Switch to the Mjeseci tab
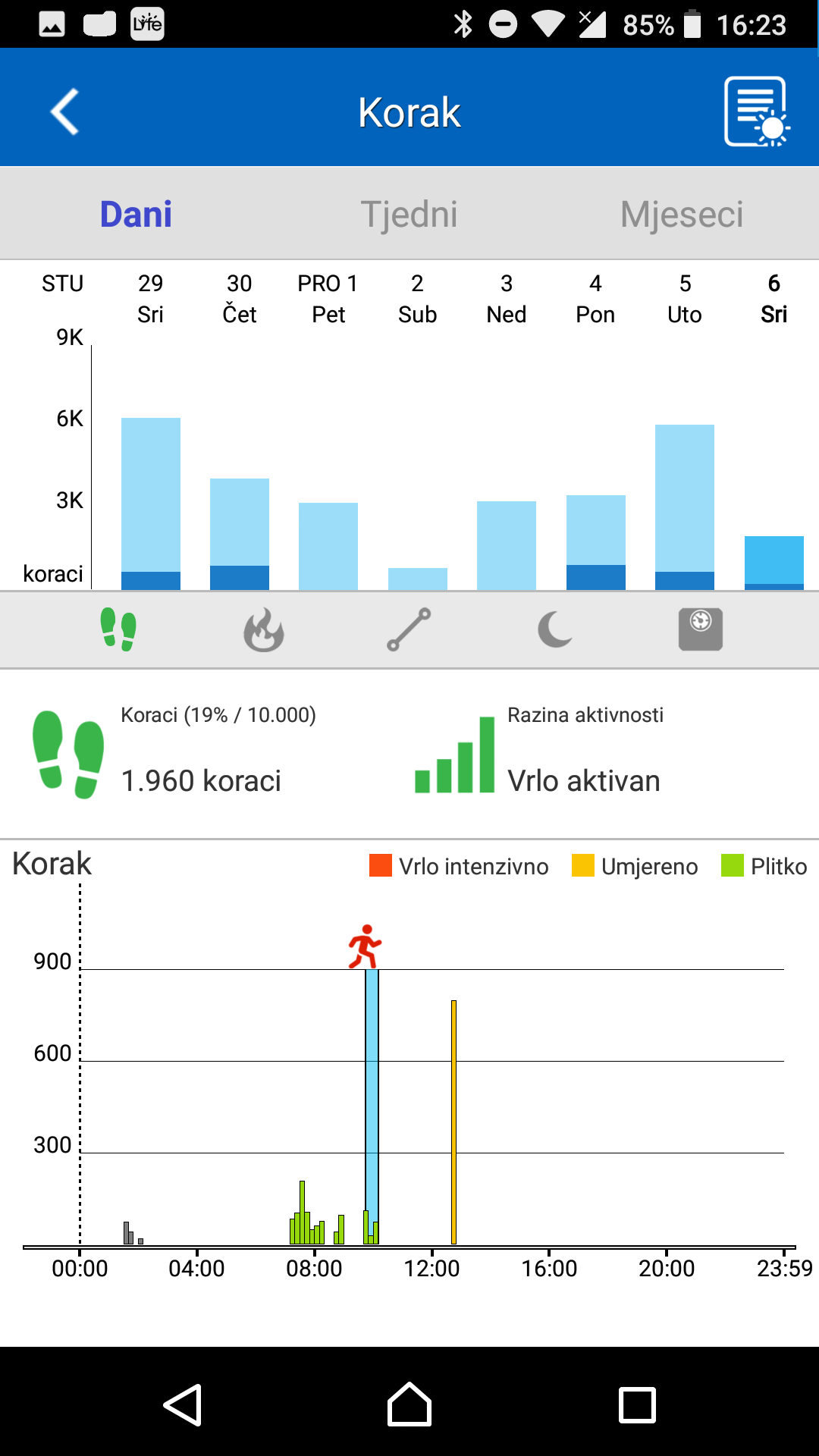The height and width of the screenshot is (1456, 819). tap(682, 214)
